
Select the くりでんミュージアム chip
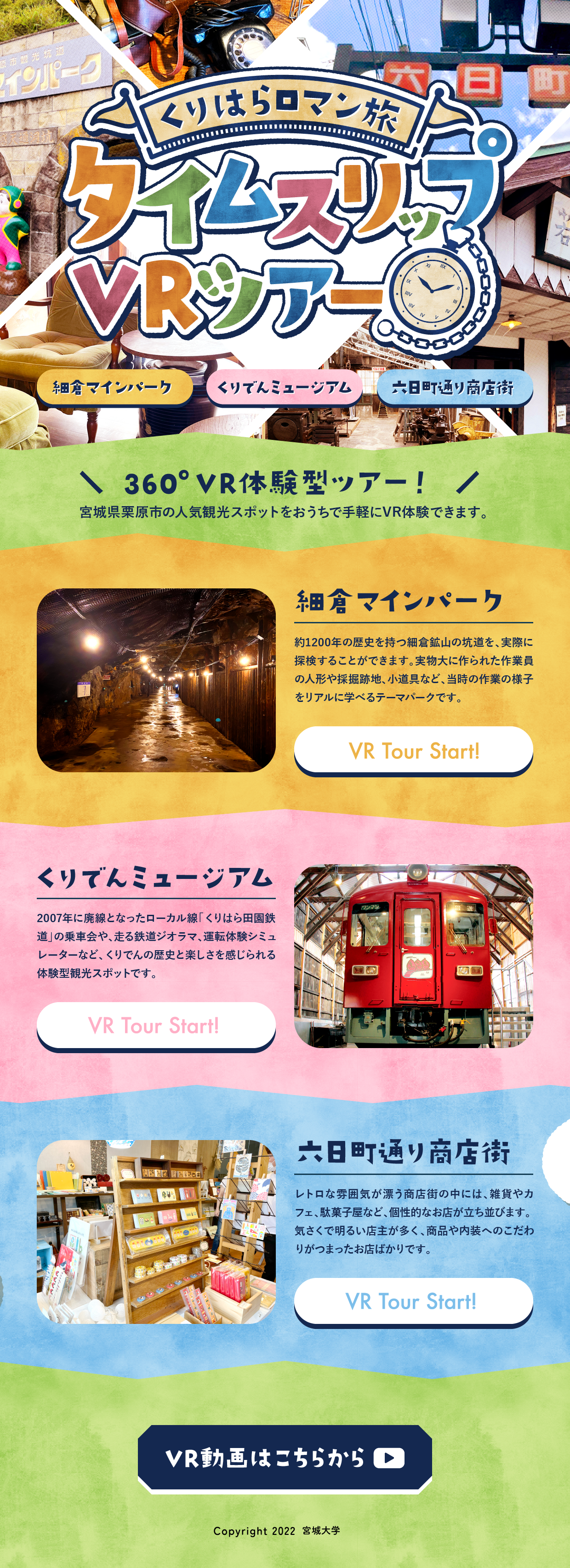tap(284, 387)
